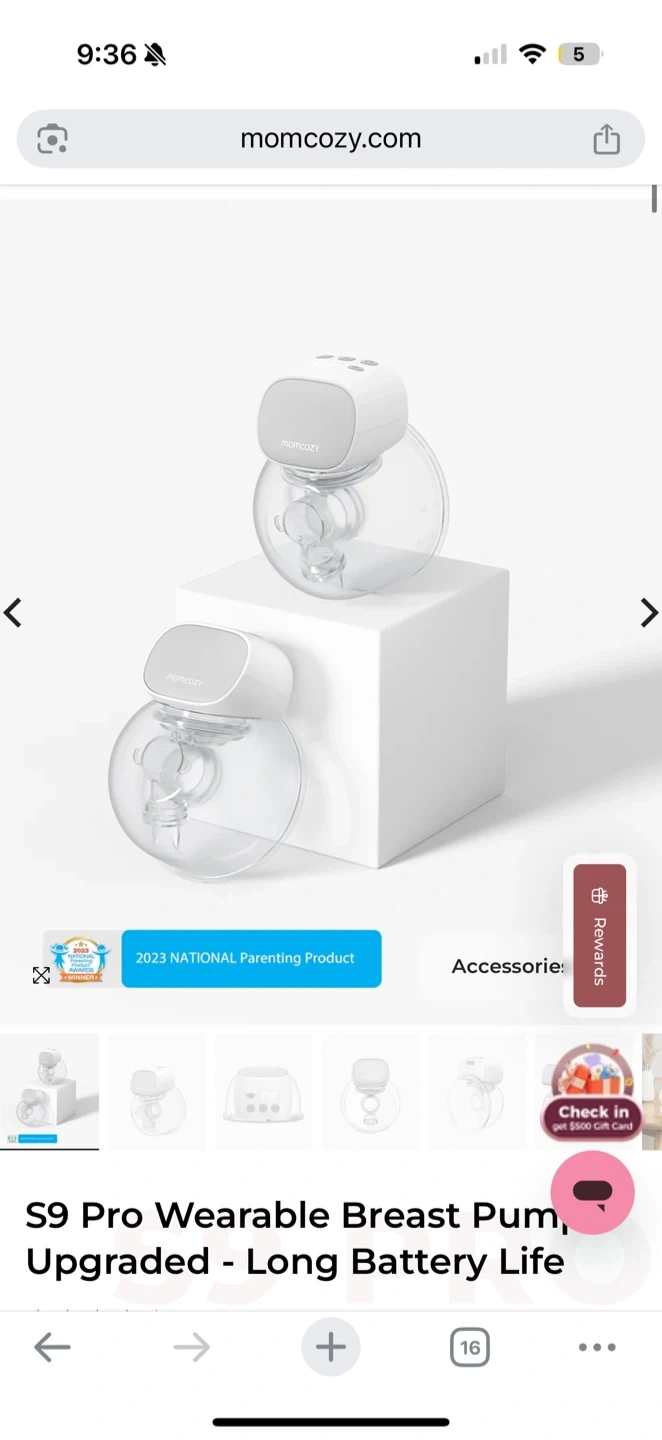The image size is (662, 1440).
Task: Select the second product thumbnail
Action: point(156,1092)
